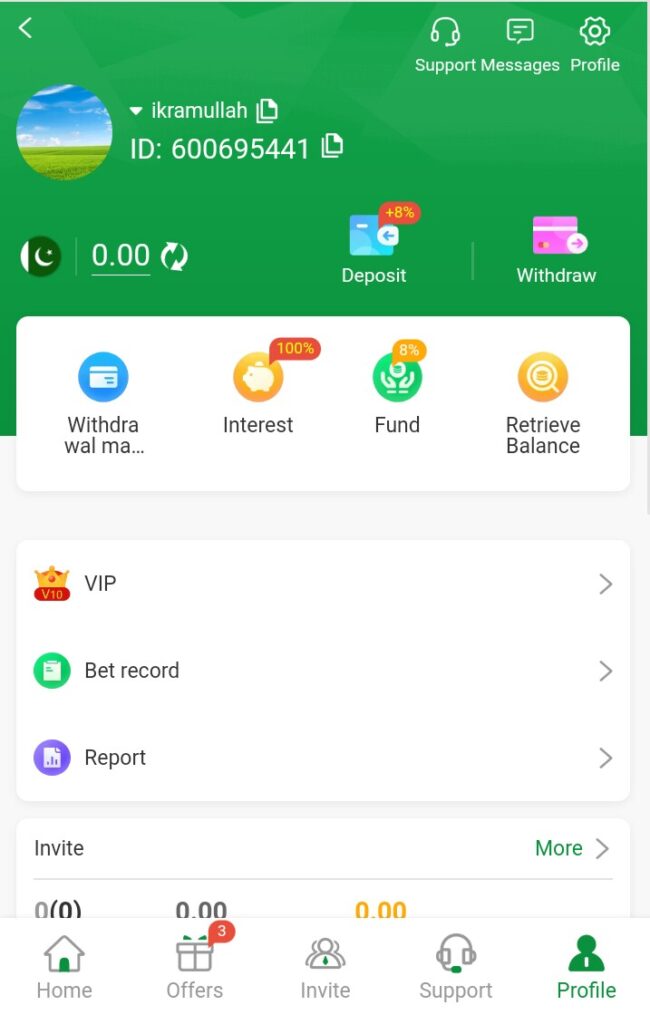
Task: Open the Deposit page
Action: click(x=374, y=250)
